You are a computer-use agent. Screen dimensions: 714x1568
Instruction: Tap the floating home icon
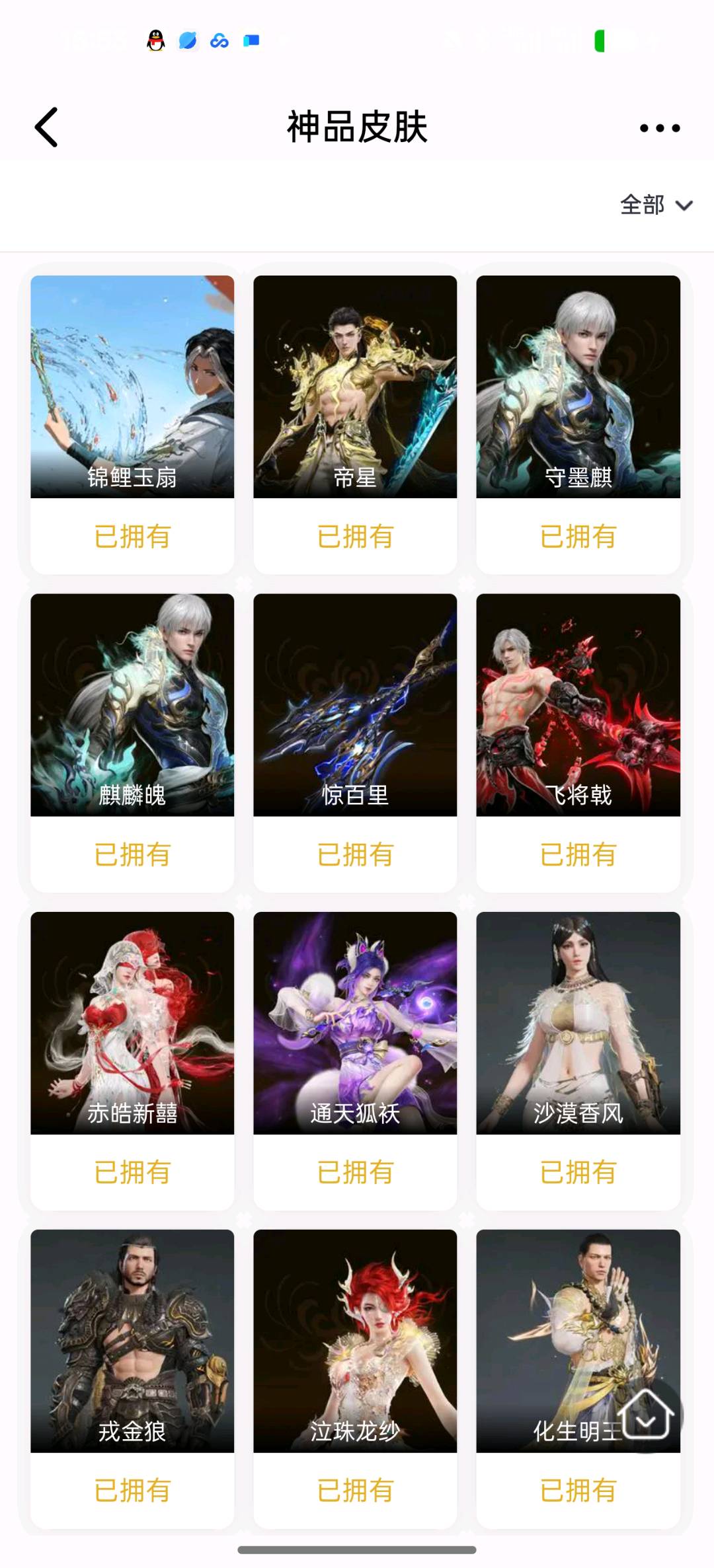point(646,1415)
